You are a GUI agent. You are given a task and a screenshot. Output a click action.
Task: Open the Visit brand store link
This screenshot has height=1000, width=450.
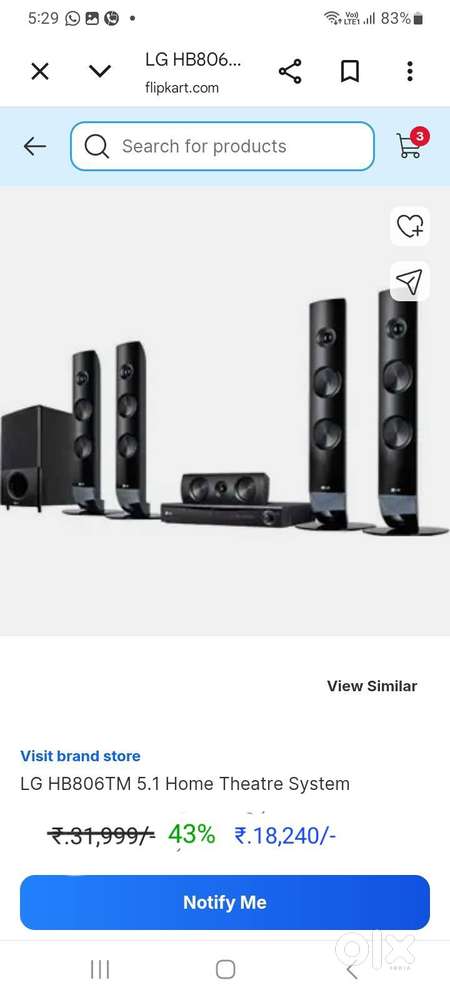pyautogui.click(x=80, y=756)
